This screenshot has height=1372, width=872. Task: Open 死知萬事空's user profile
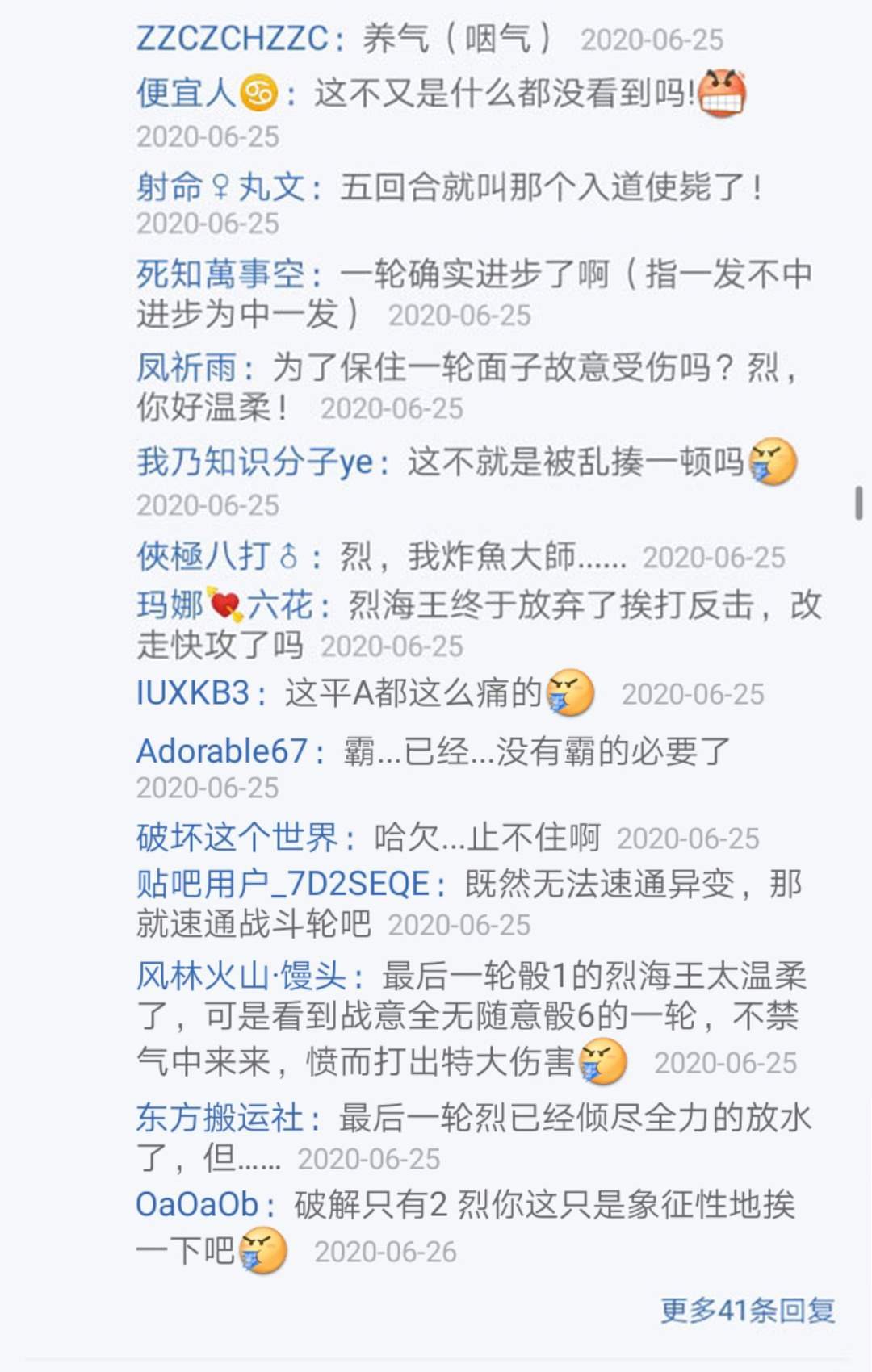point(220,274)
